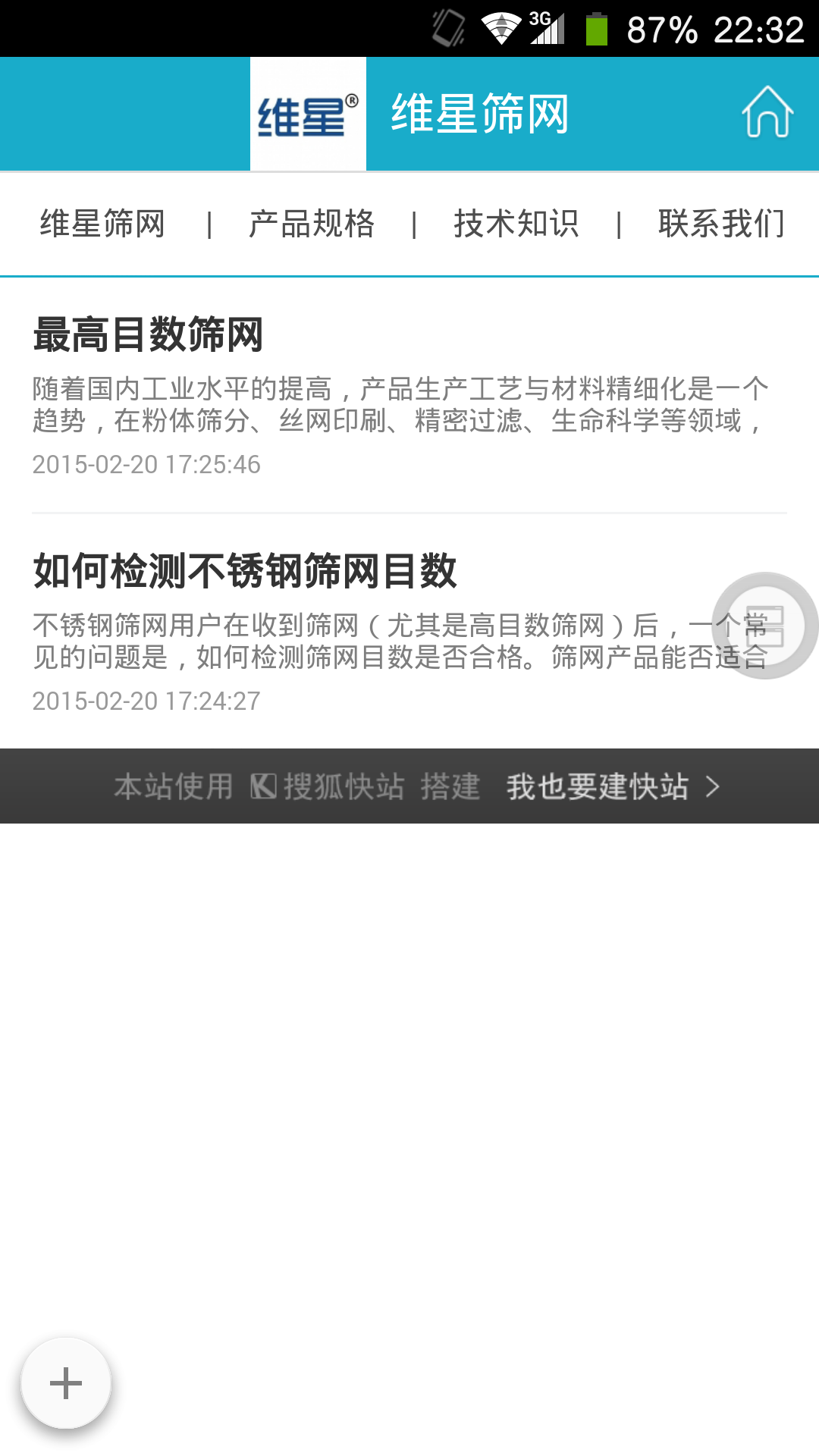Tap the plus floating button

[x=66, y=1382]
